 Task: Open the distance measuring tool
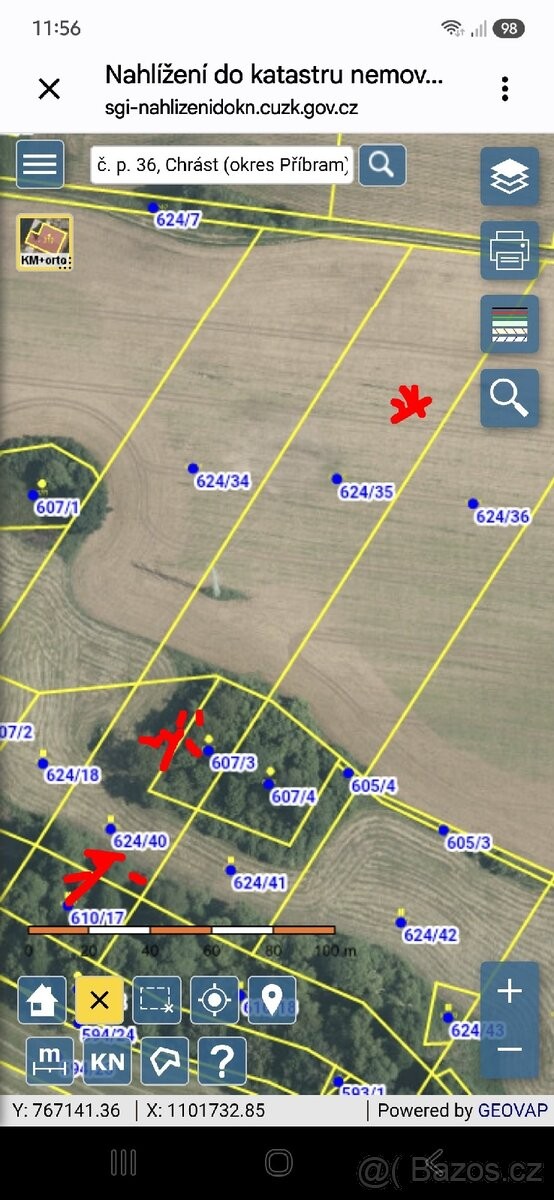(50, 1061)
